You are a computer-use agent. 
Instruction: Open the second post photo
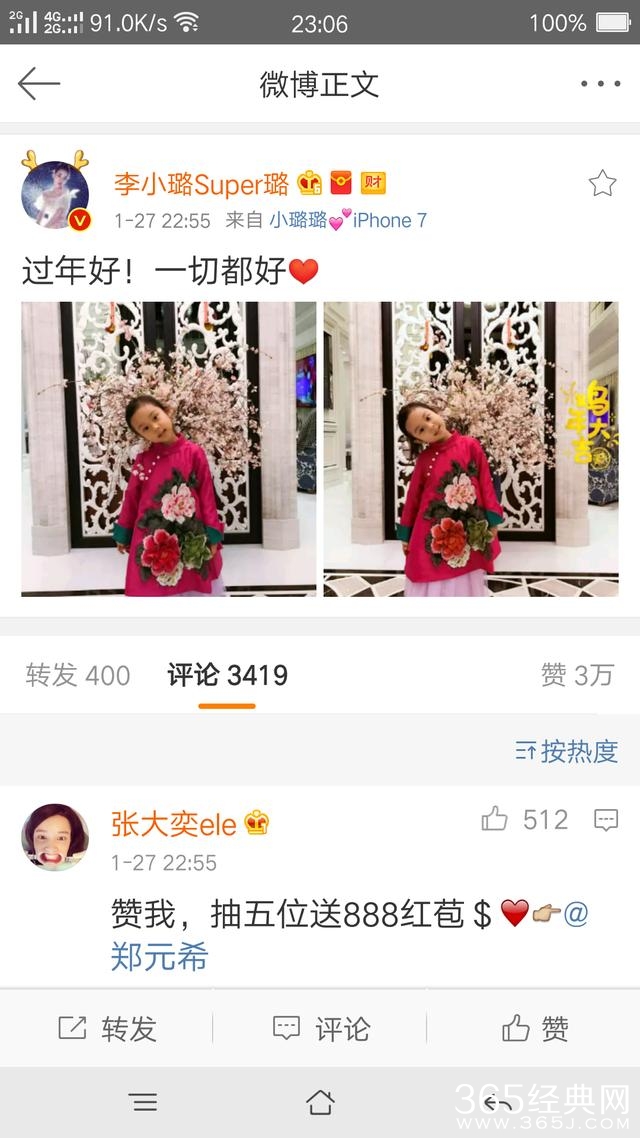click(471, 449)
